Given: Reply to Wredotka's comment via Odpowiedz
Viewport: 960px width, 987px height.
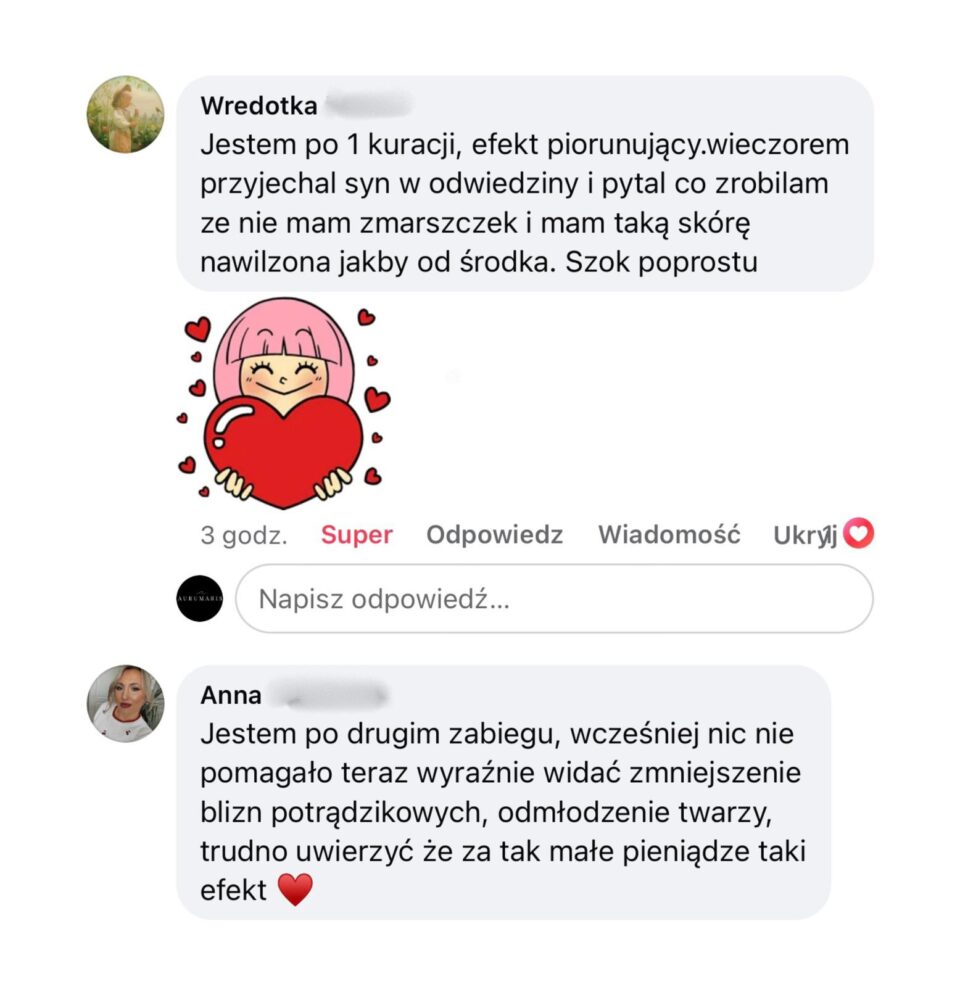Looking at the screenshot, I should [x=494, y=535].
